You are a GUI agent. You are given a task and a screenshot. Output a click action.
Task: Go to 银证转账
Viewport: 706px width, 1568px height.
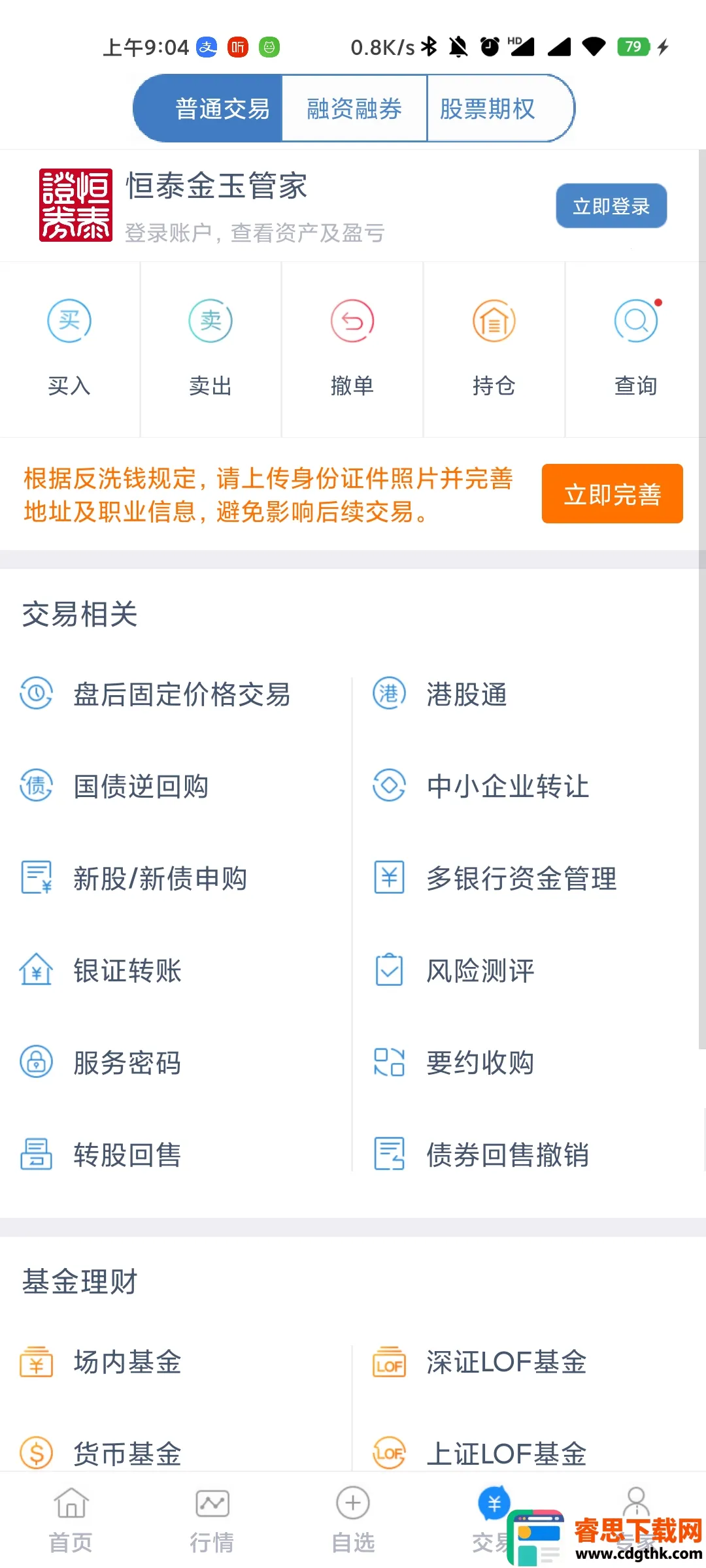(x=127, y=970)
